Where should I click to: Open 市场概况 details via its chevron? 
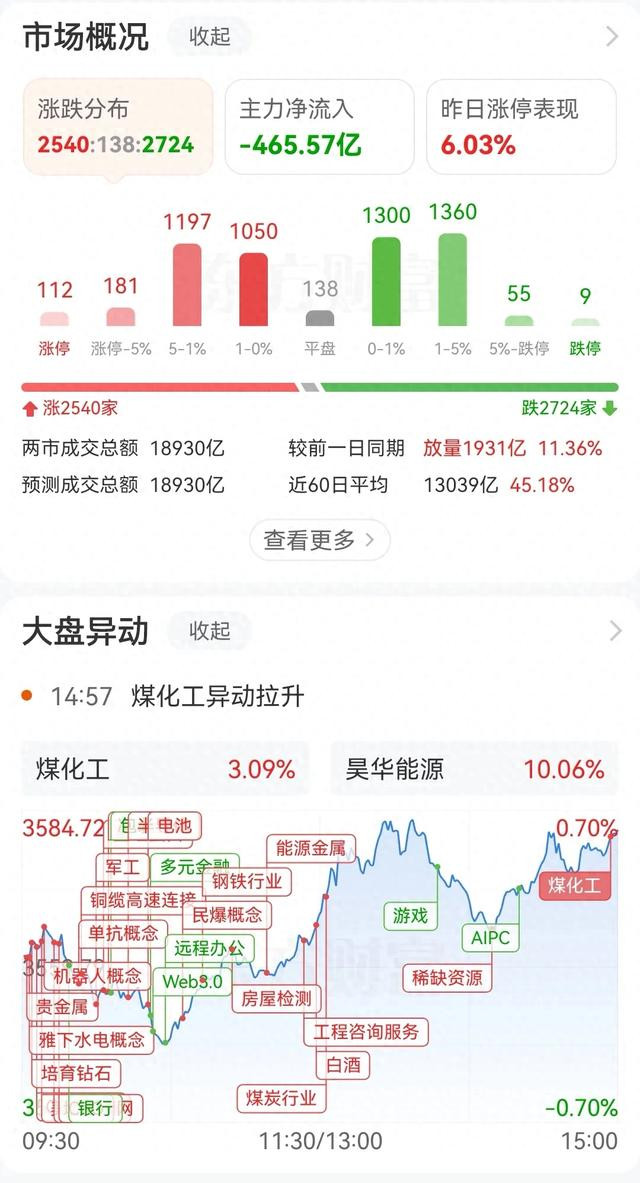(x=612, y=36)
